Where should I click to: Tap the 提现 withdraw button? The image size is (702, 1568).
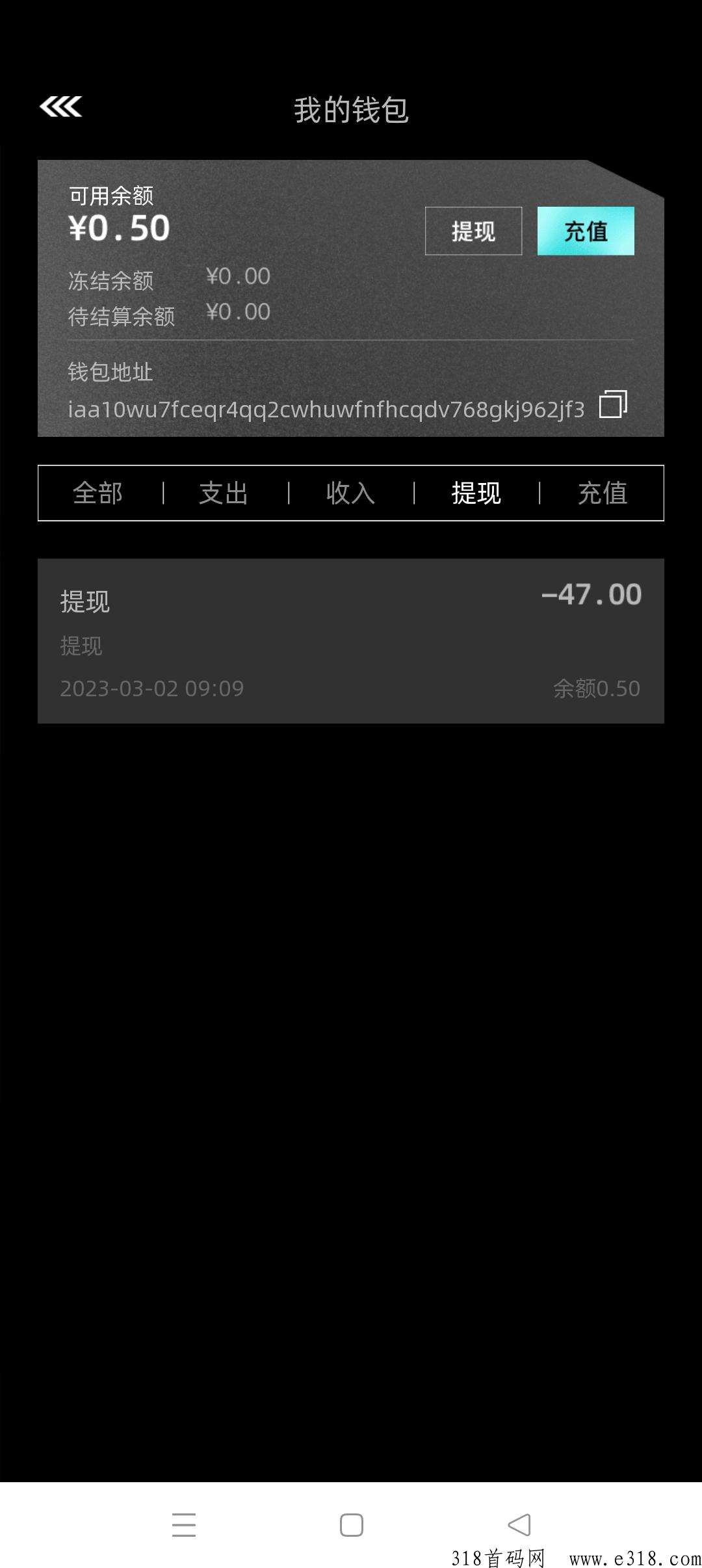point(473,231)
